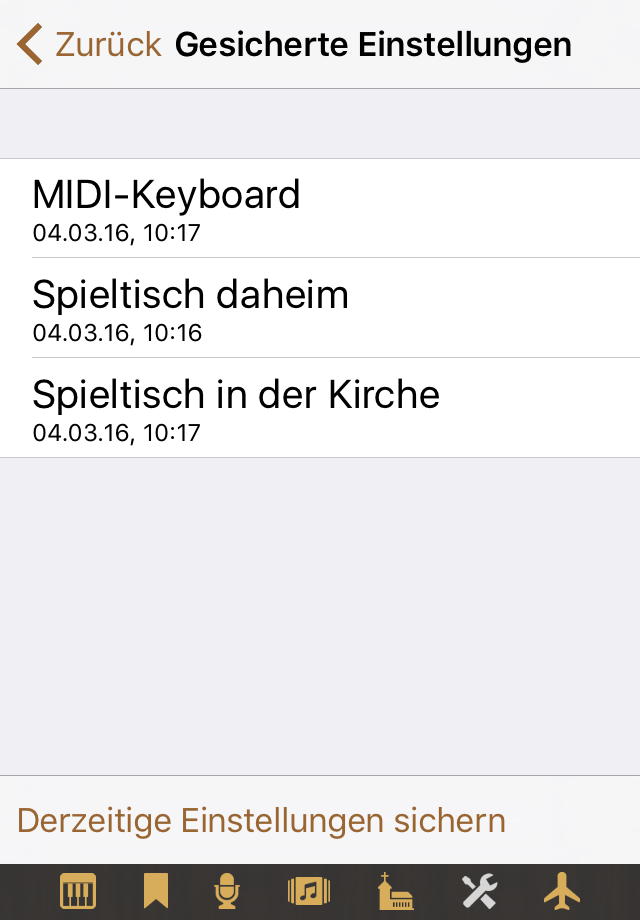Open the MIDI-Keyboard saved setting
The height and width of the screenshot is (920, 640).
click(320, 208)
